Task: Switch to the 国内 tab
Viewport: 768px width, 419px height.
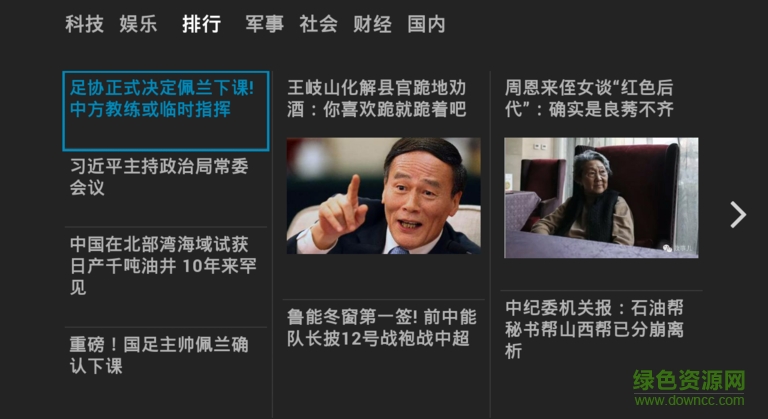Action: point(427,25)
